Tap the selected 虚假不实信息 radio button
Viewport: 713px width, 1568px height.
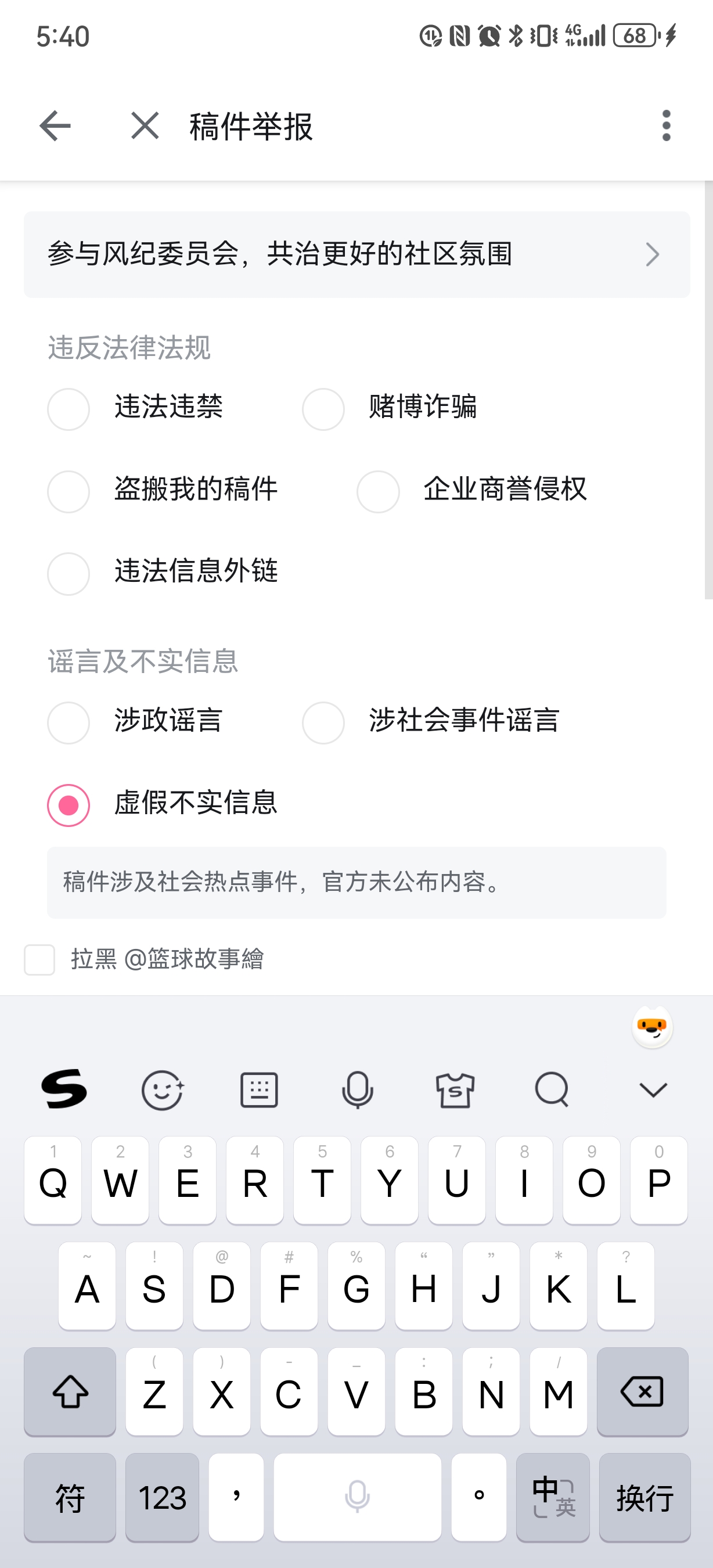click(x=68, y=805)
